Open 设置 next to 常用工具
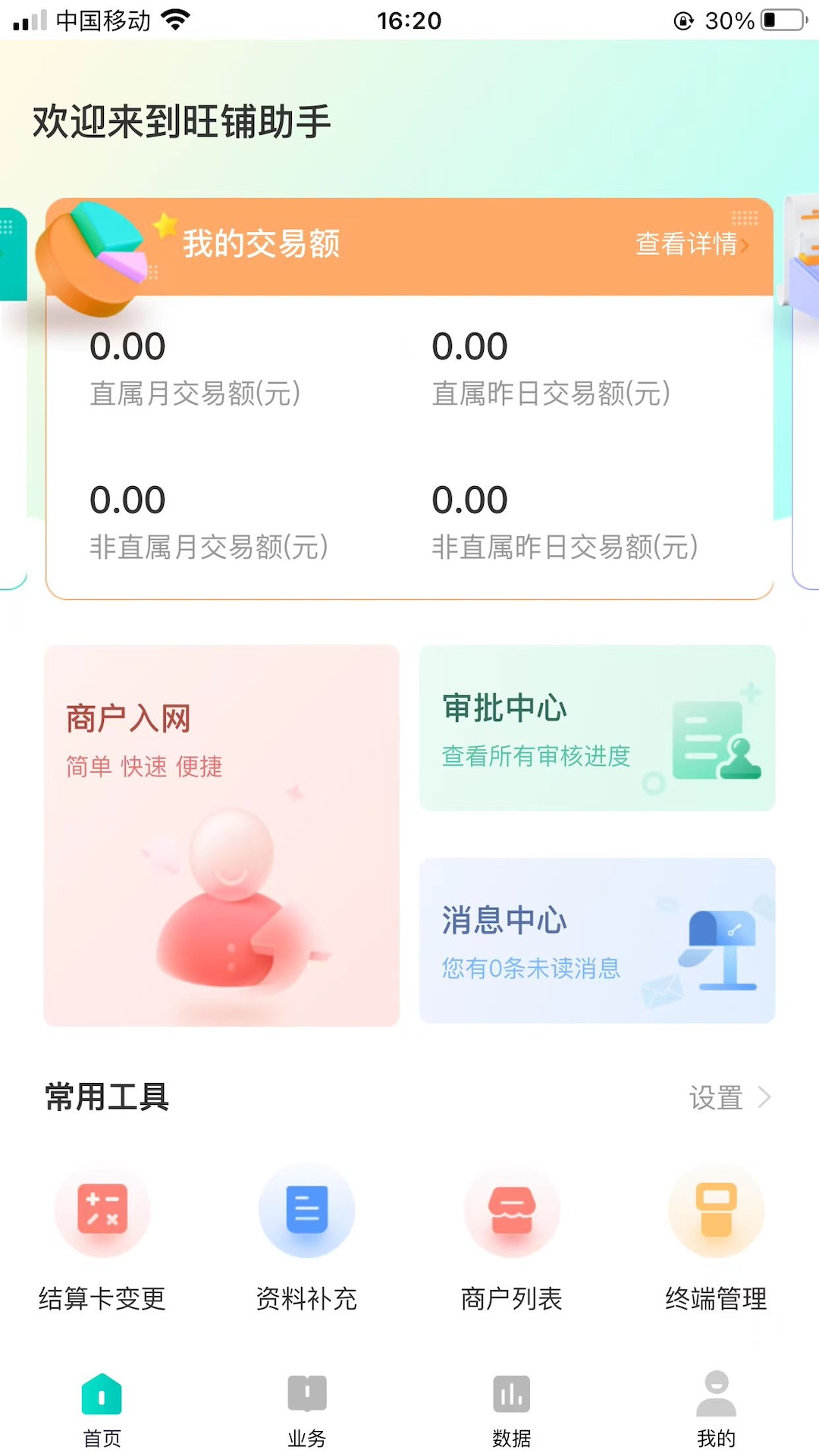The image size is (819, 1456). (x=716, y=1097)
